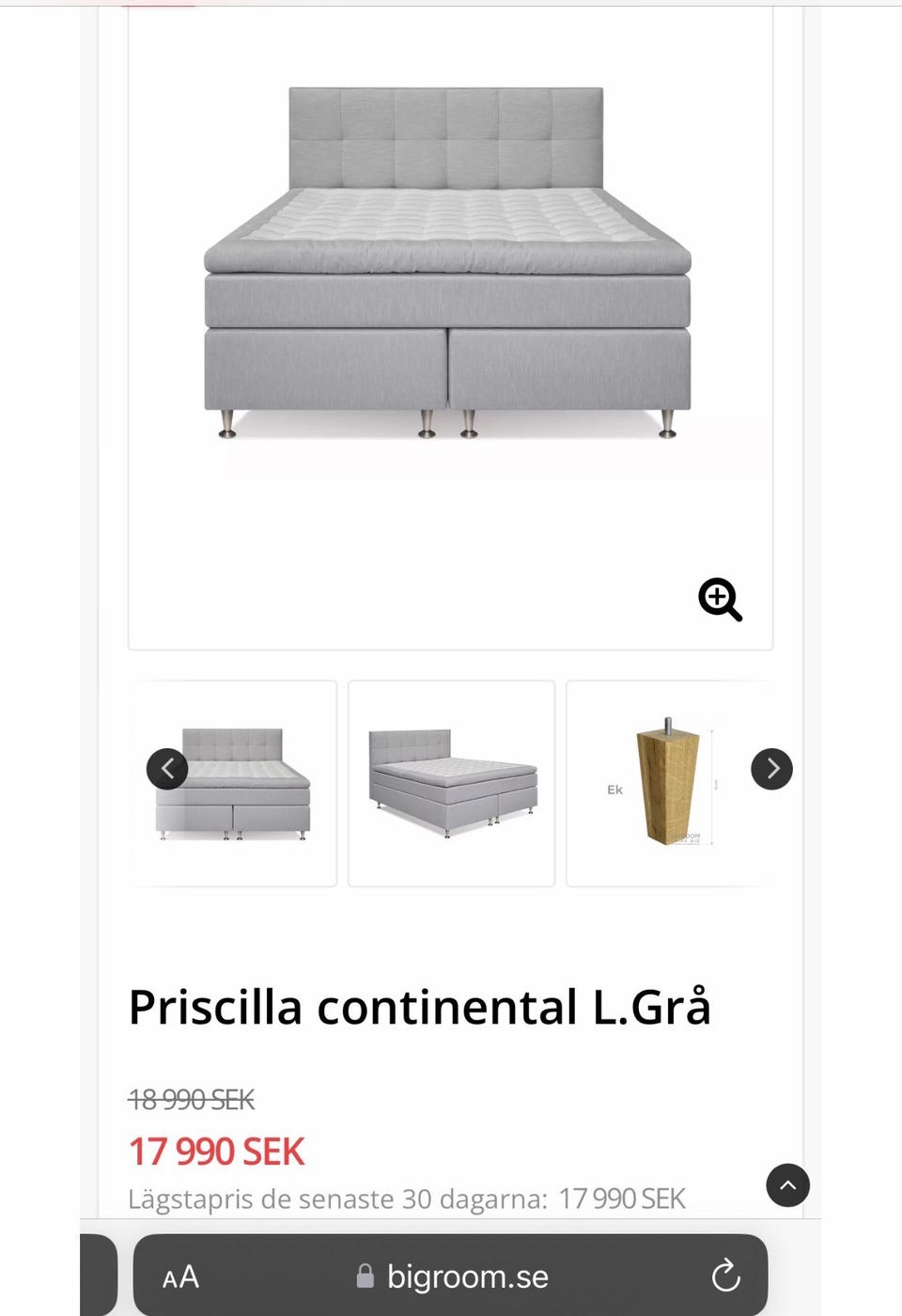Jump back to top of page
Image resolution: width=902 pixels, height=1316 pixels.
pyautogui.click(x=787, y=1185)
